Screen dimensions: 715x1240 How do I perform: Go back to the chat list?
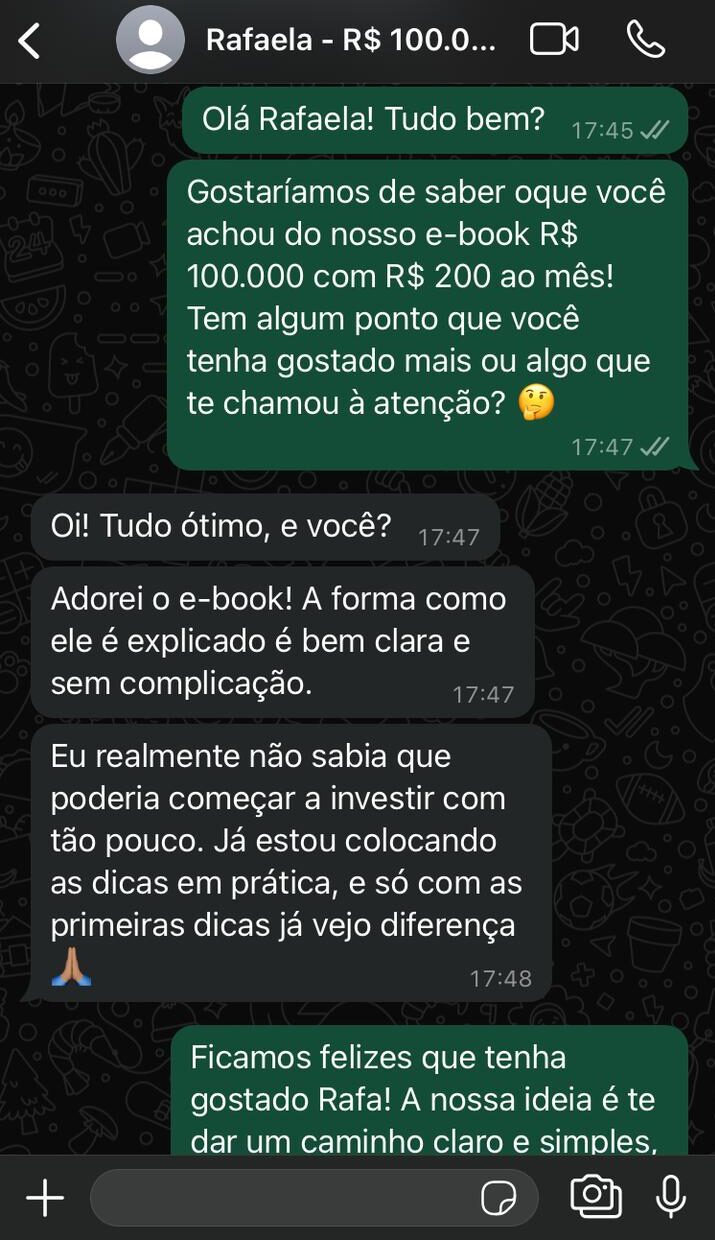[x=30, y=41]
